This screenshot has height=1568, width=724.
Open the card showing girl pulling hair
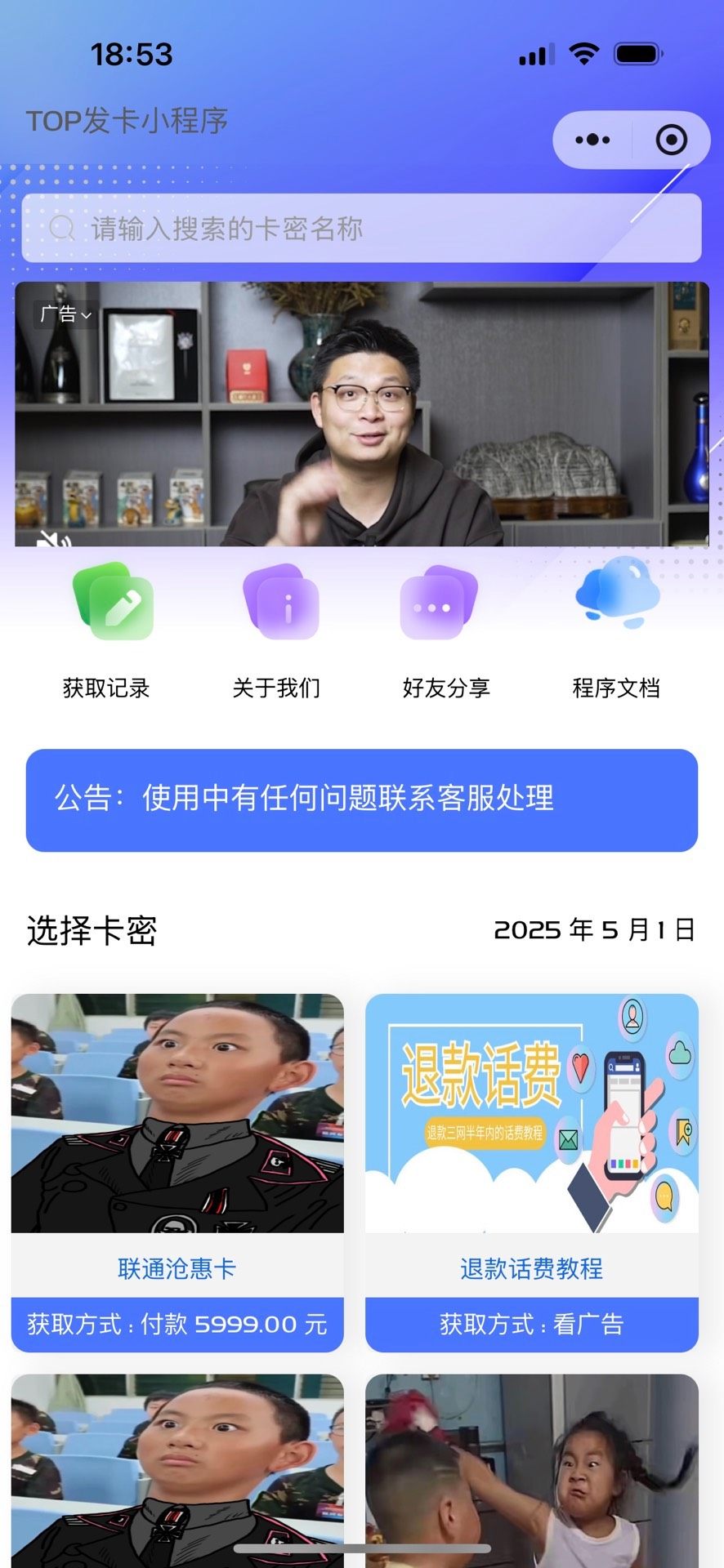pos(531,1470)
